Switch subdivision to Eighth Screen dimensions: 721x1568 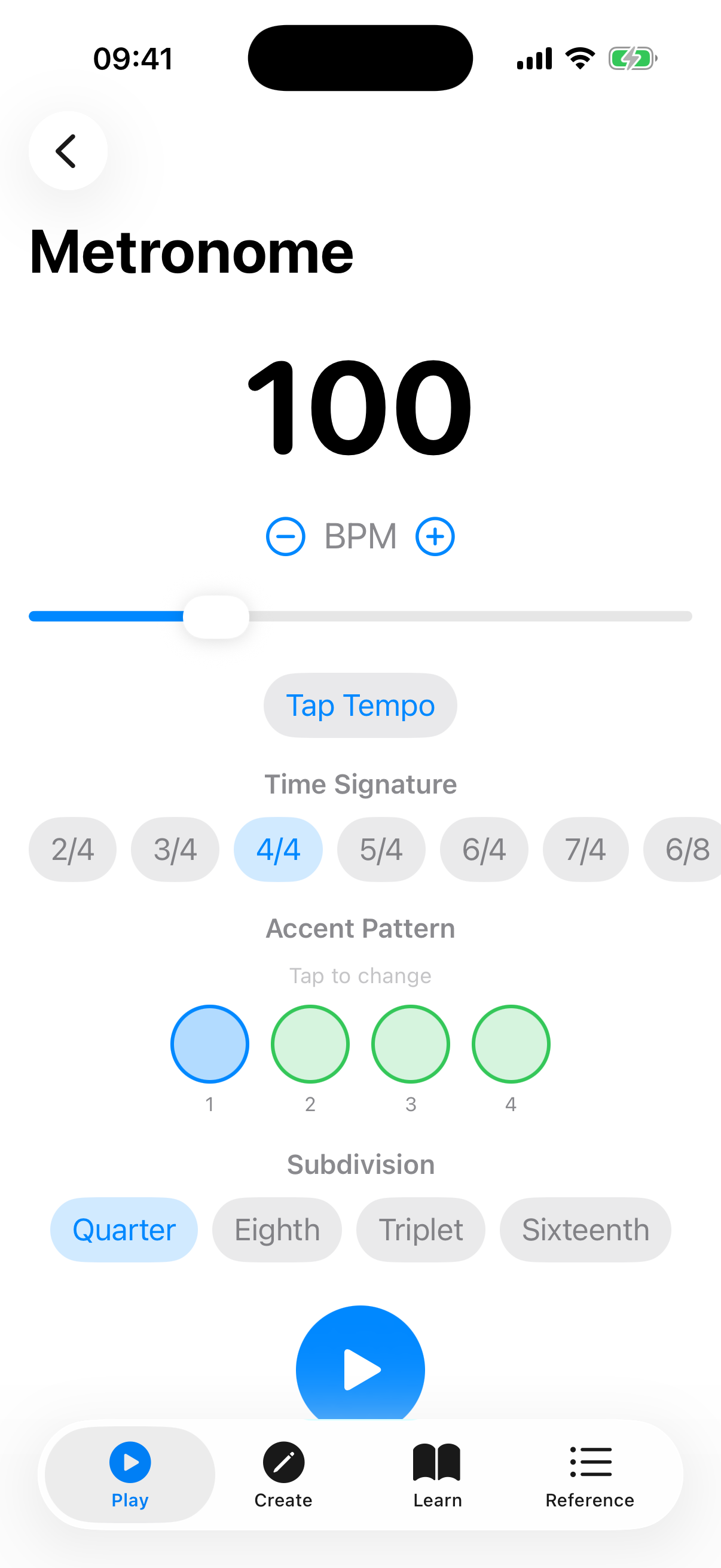click(x=277, y=1229)
